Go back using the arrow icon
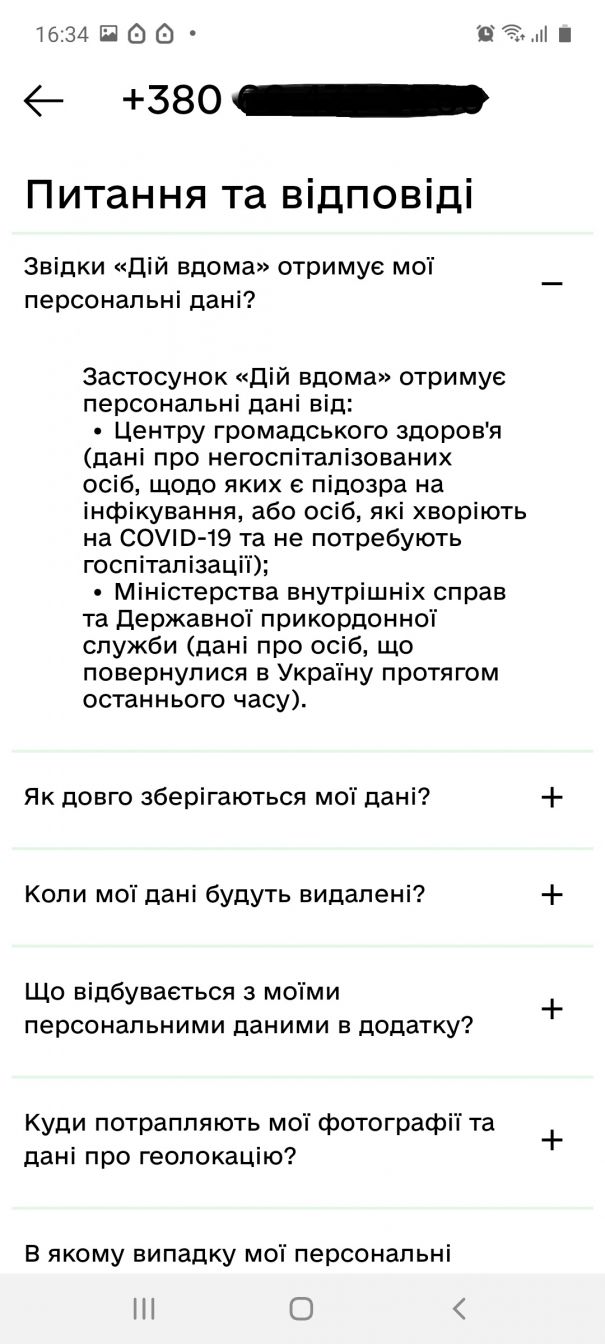This screenshot has width=605, height=1344. pyautogui.click(x=44, y=100)
